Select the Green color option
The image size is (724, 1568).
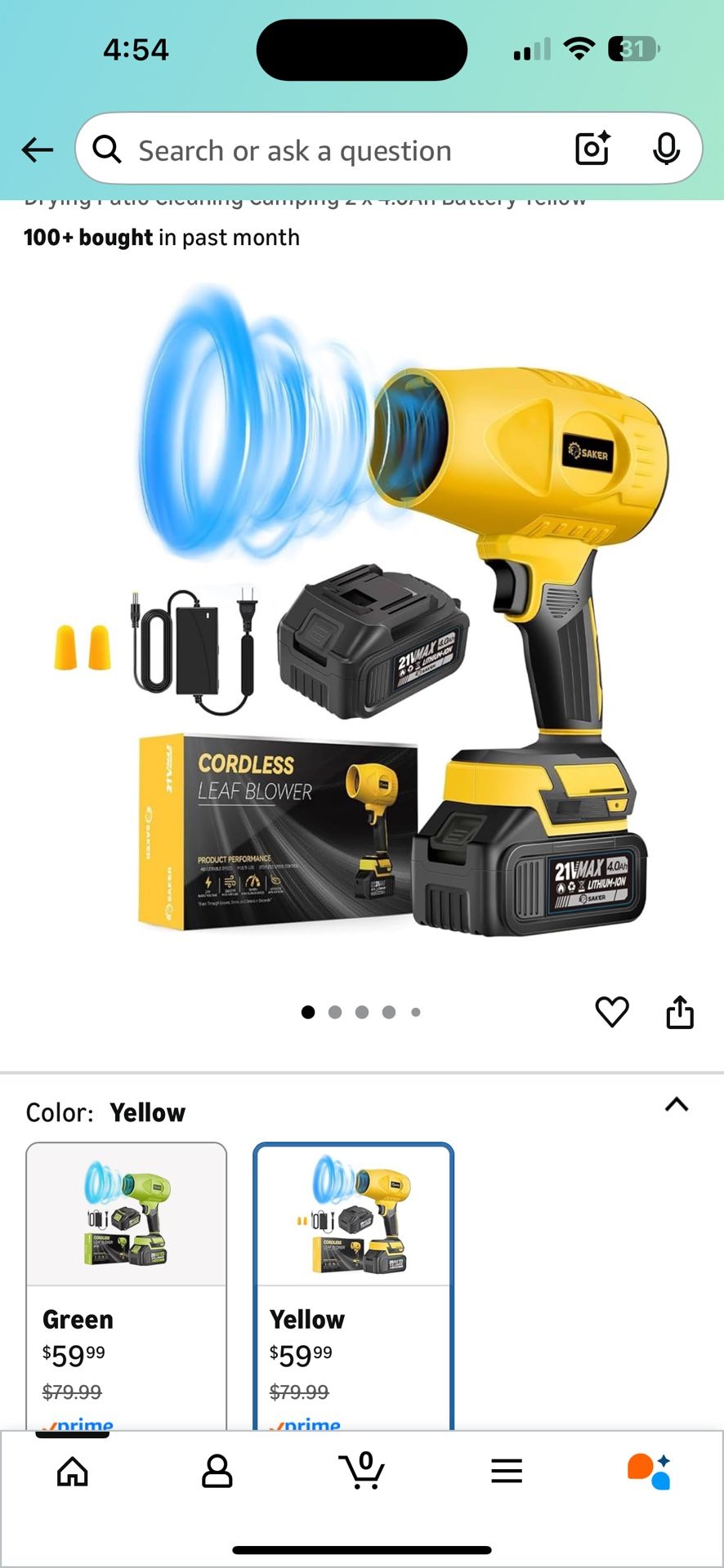point(127,1286)
